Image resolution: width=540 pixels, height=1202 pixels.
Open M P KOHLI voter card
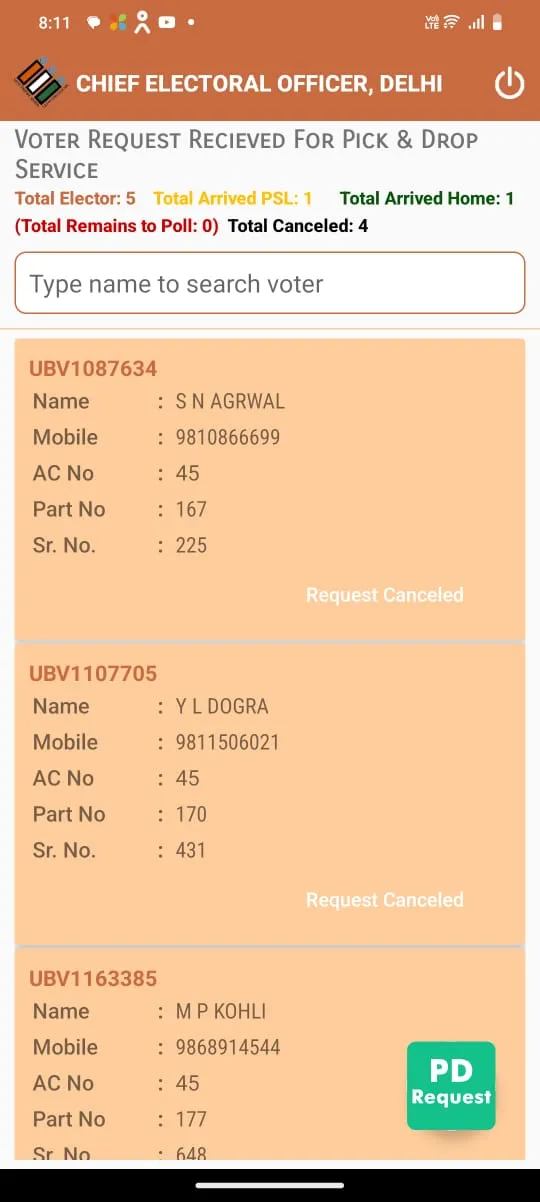click(270, 1054)
